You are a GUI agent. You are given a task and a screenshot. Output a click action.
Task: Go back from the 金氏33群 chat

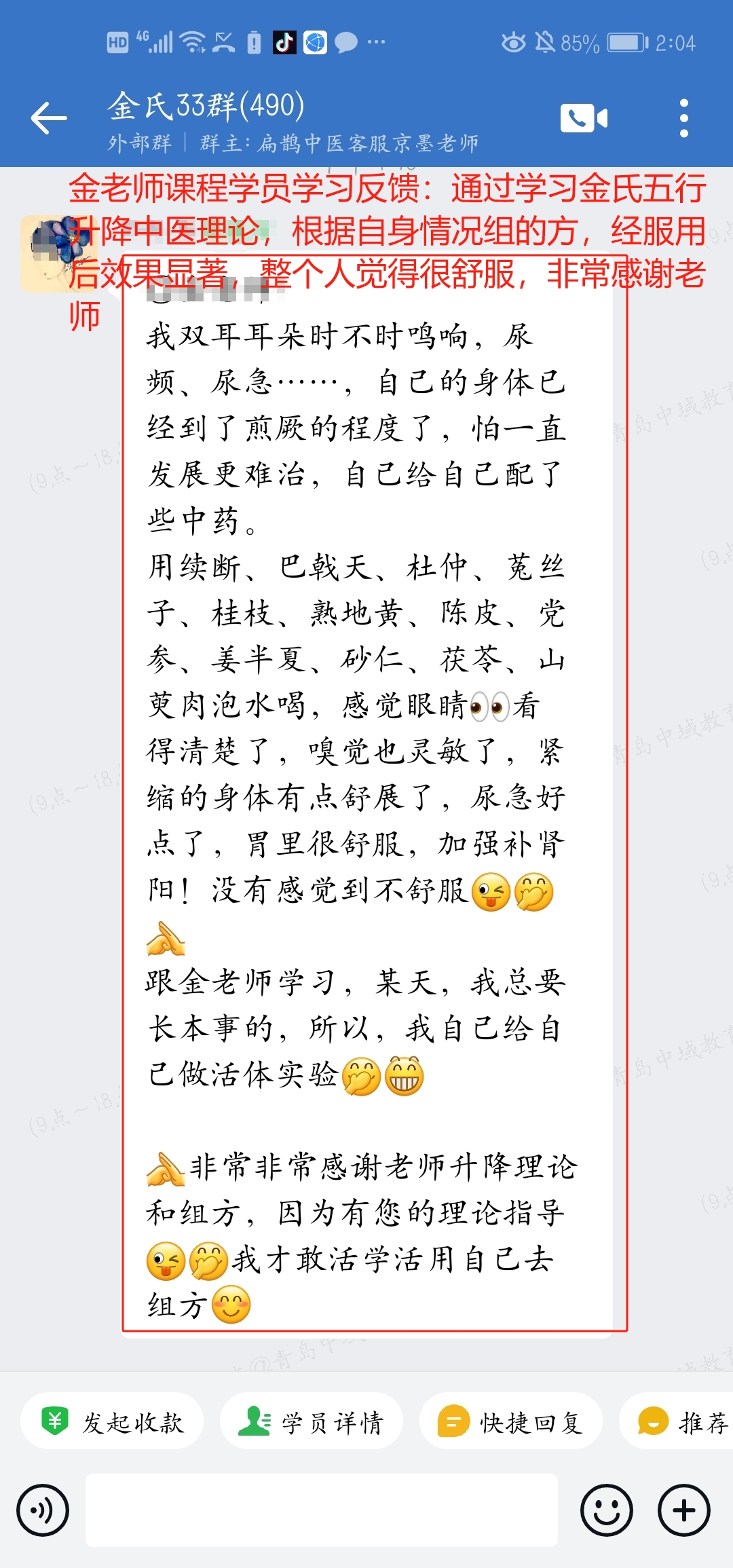49,118
